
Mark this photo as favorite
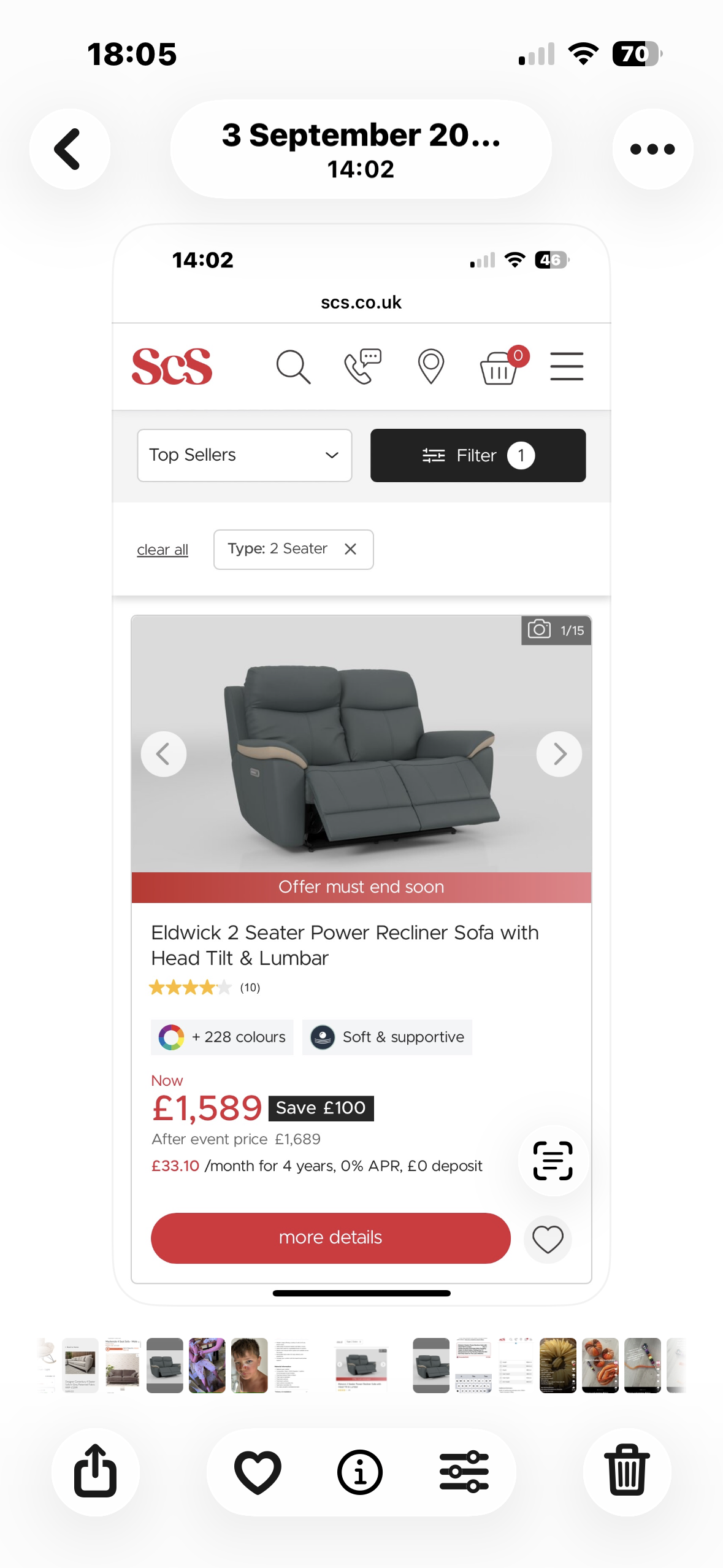coord(258,1471)
